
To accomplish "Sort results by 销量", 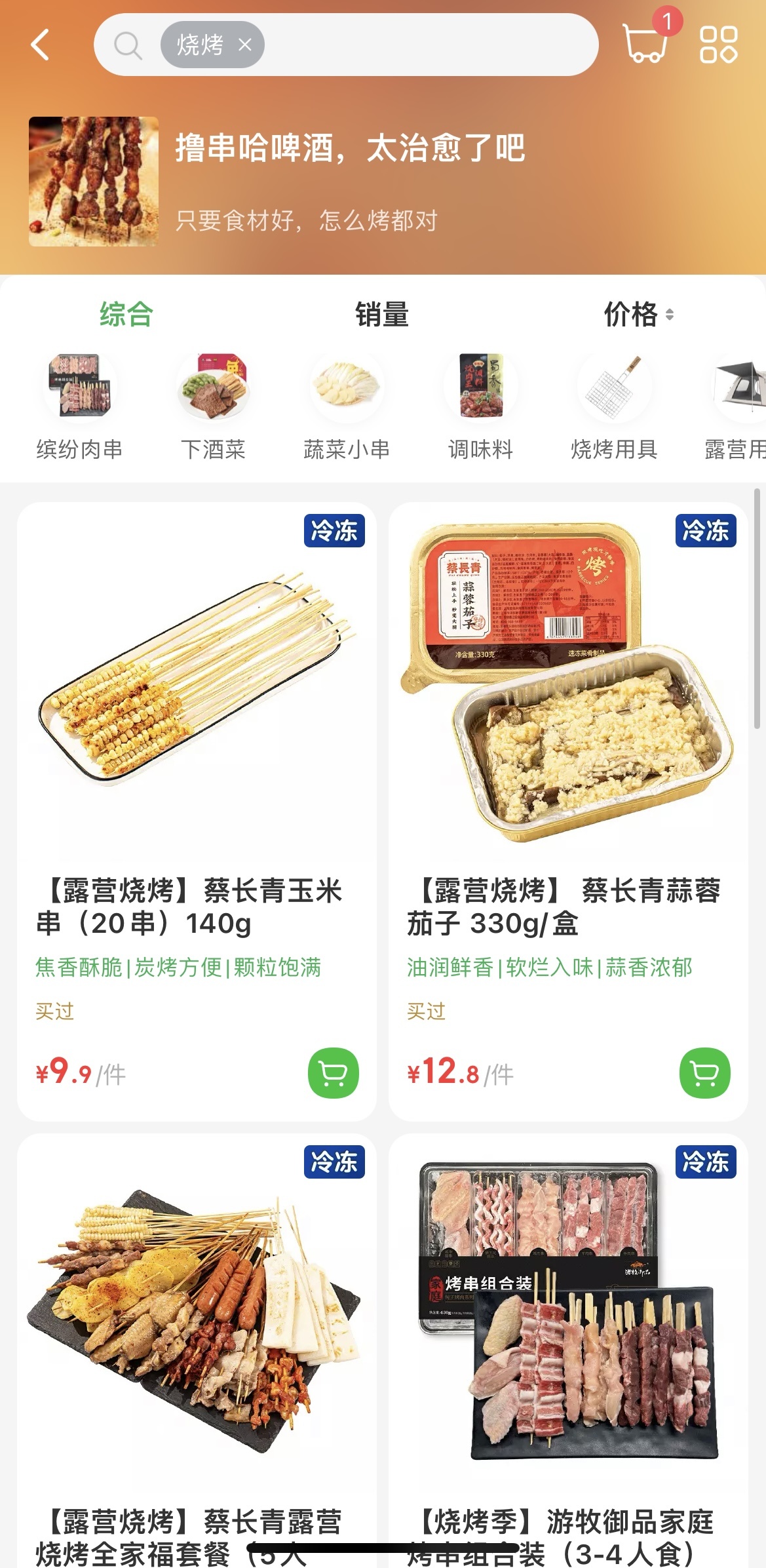I will point(382,315).
